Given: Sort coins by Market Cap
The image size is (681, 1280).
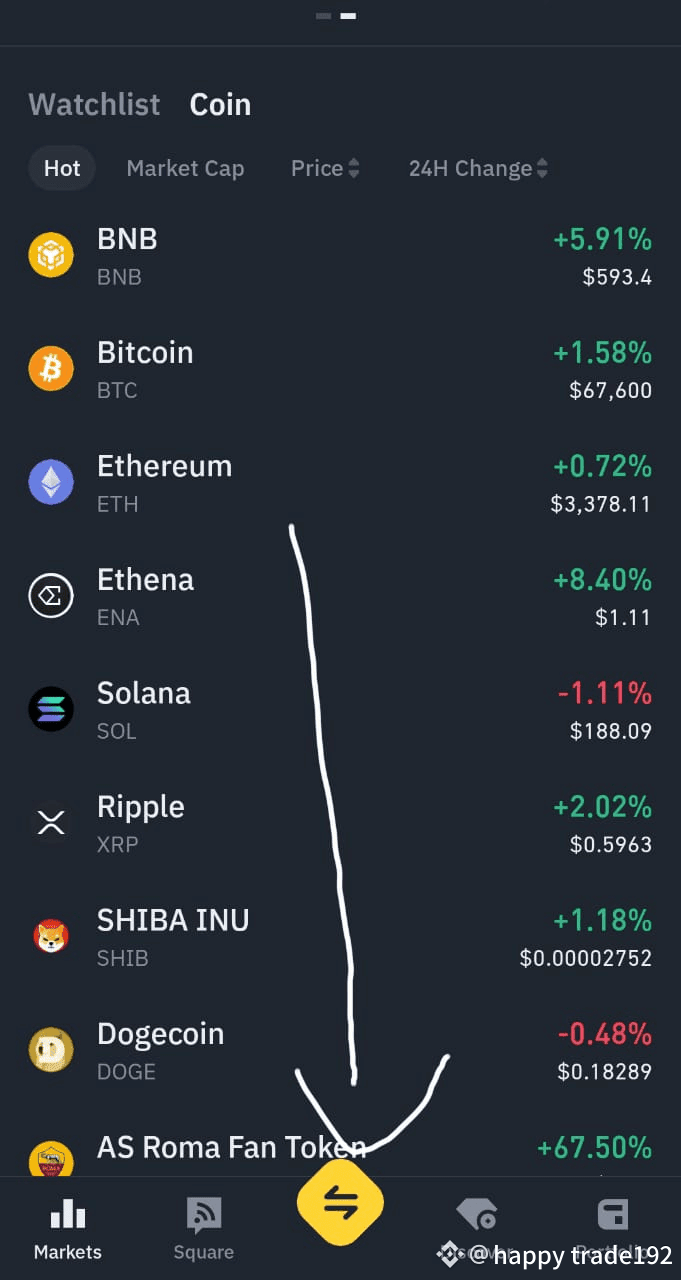Looking at the screenshot, I should [x=185, y=169].
